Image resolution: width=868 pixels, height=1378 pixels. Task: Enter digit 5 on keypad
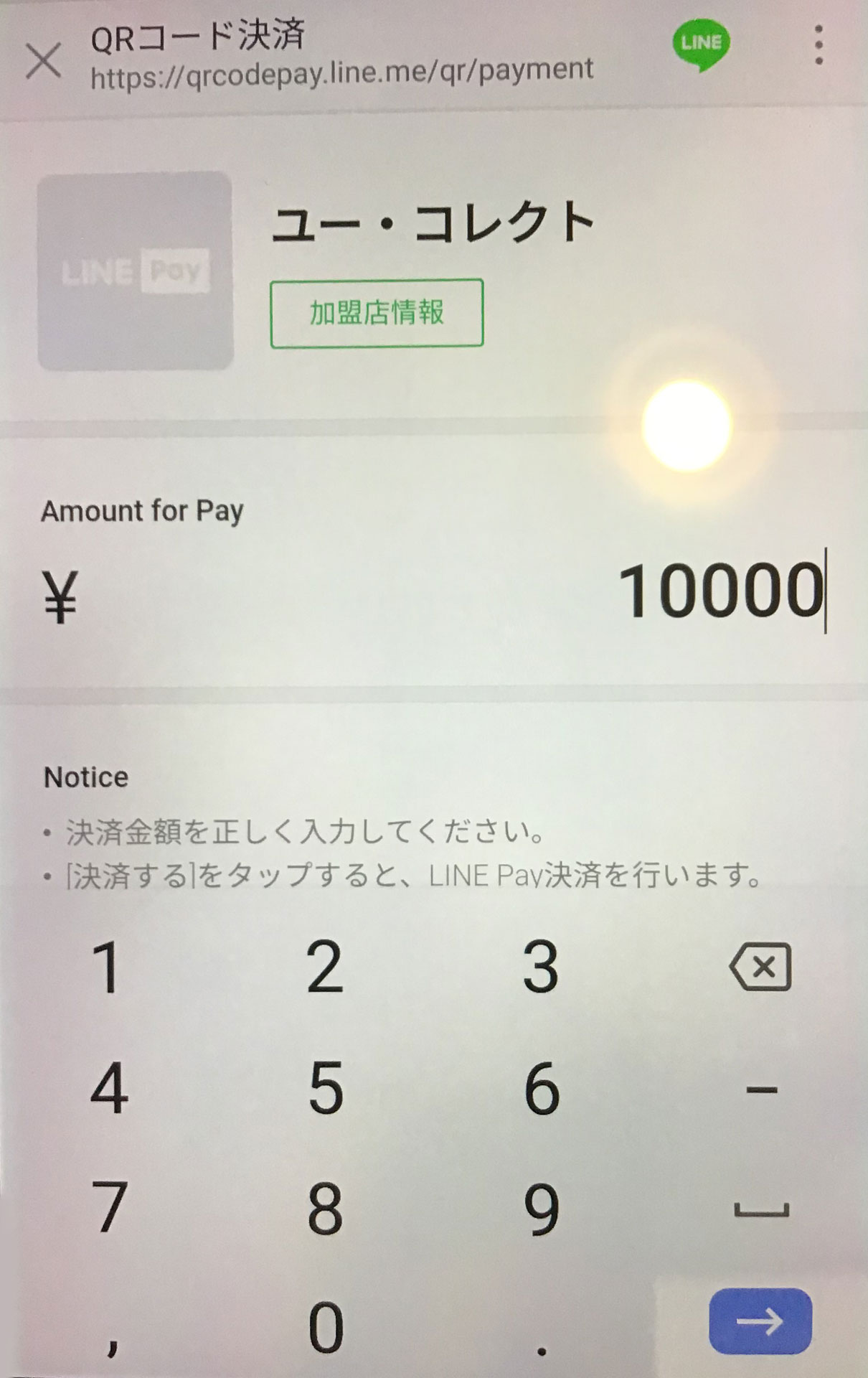[326, 1088]
